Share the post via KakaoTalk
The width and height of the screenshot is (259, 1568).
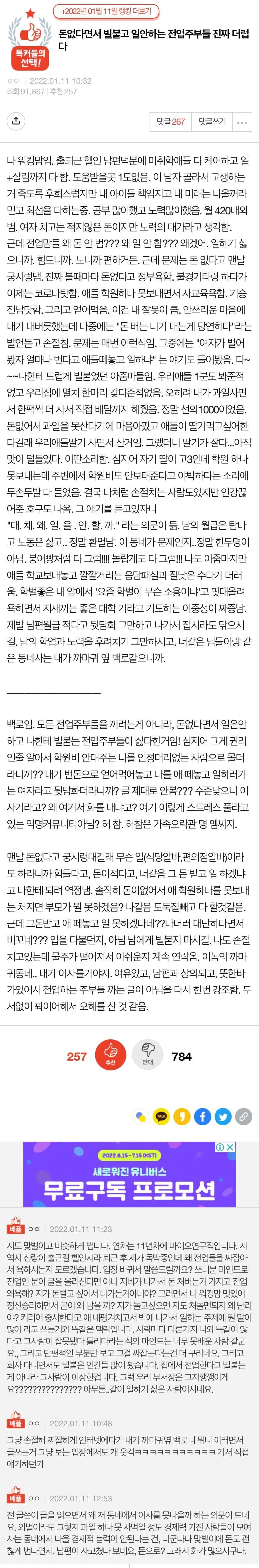tap(161, 1116)
